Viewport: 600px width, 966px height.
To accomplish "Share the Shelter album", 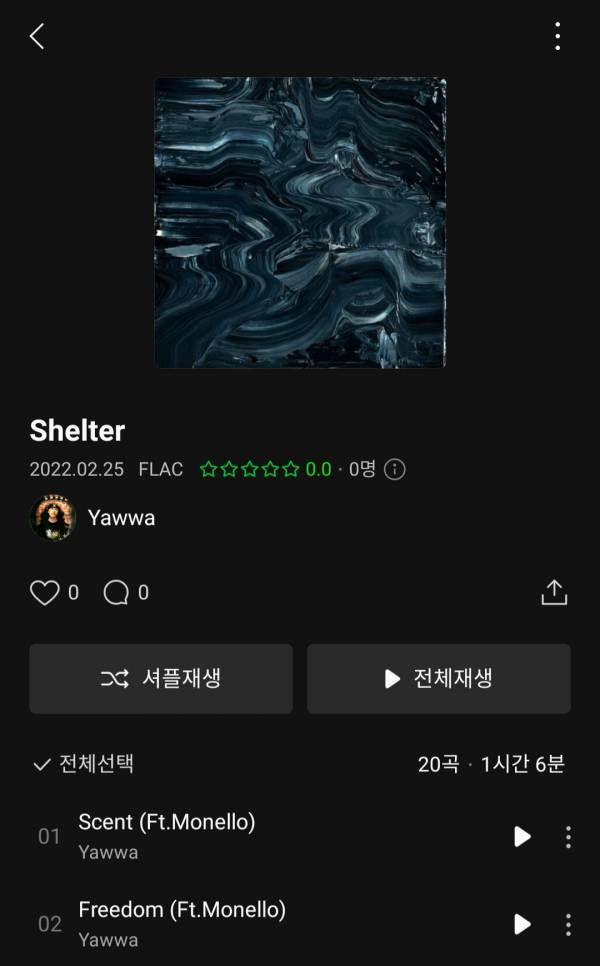I will pos(554,593).
